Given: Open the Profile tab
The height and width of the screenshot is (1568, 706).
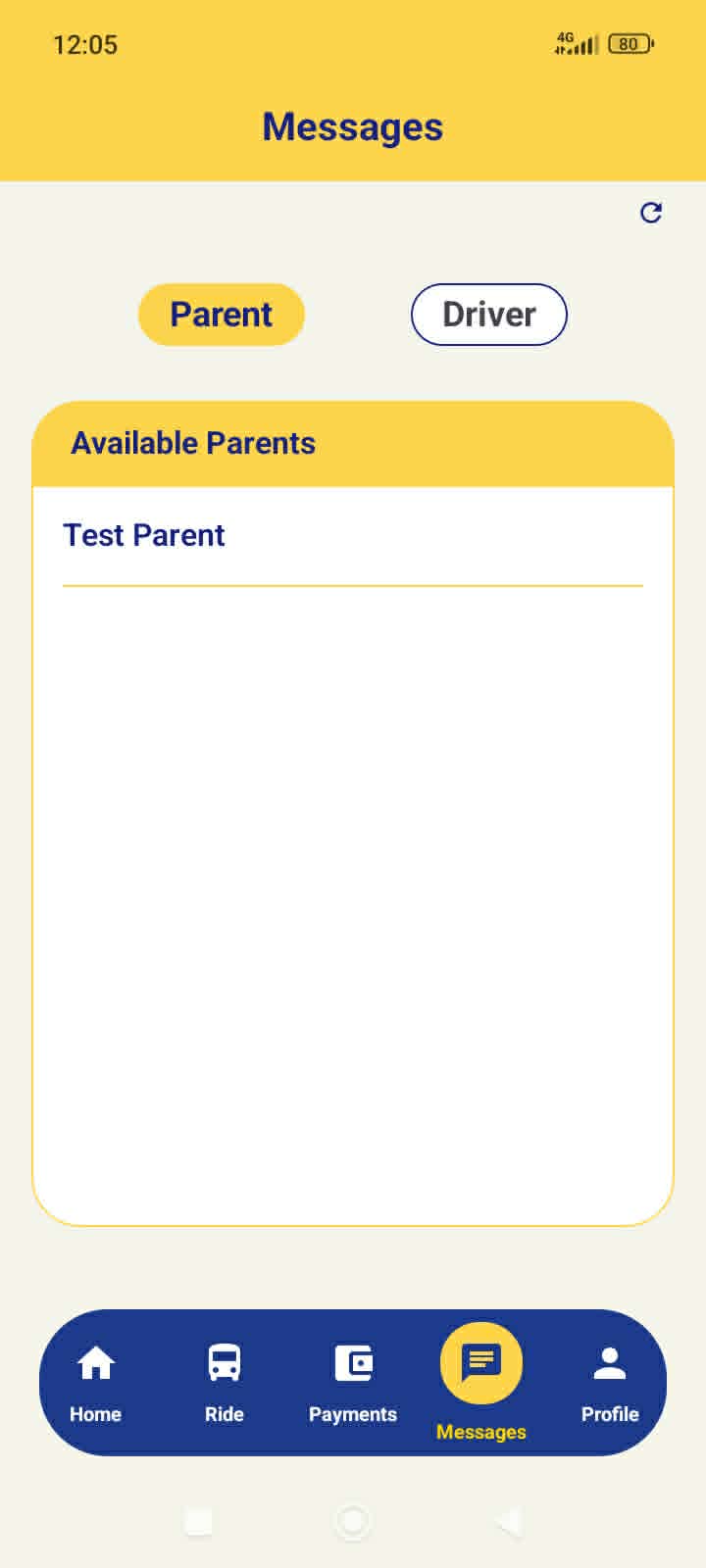Looking at the screenshot, I should click(x=610, y=1383).
